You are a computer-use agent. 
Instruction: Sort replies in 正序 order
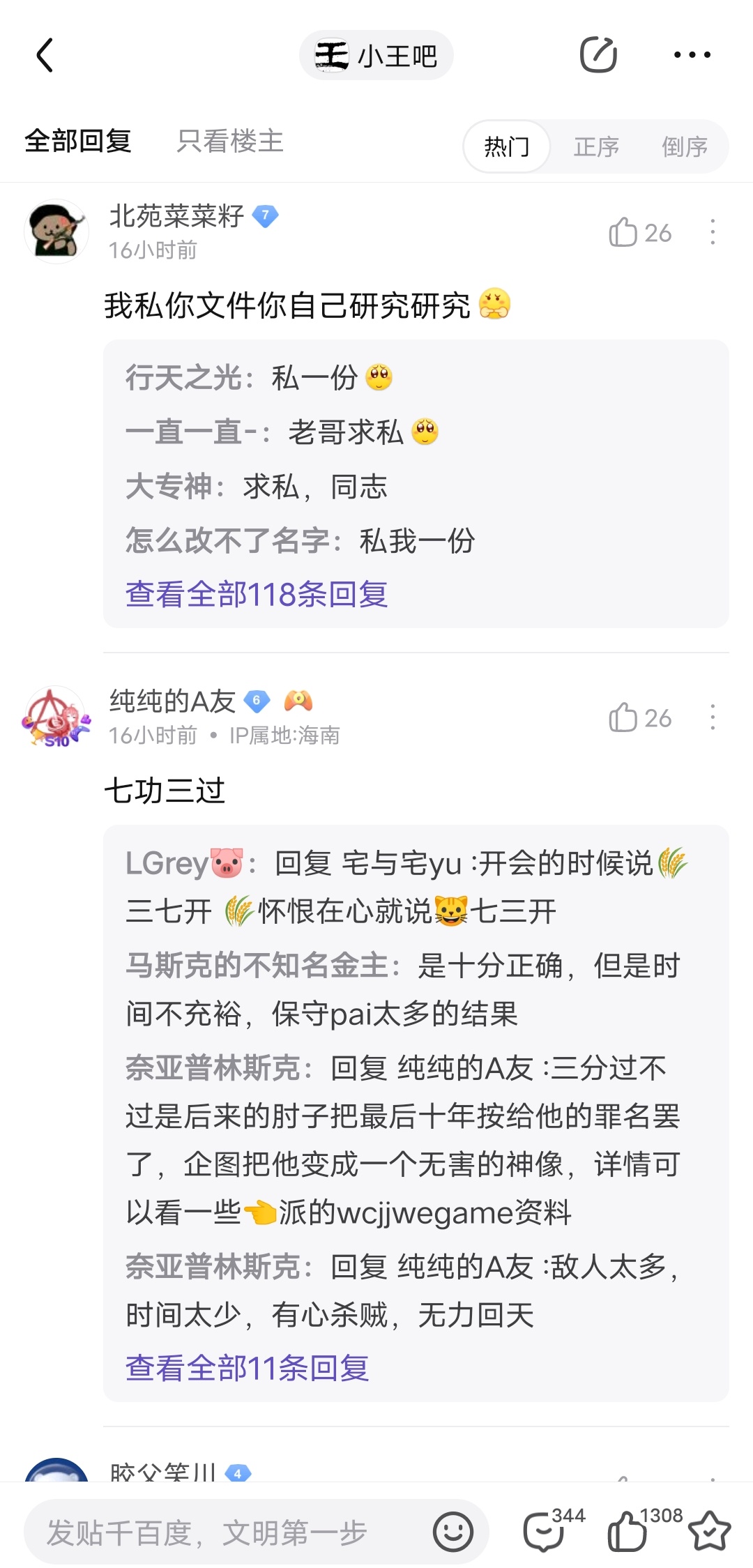point(596,146)
